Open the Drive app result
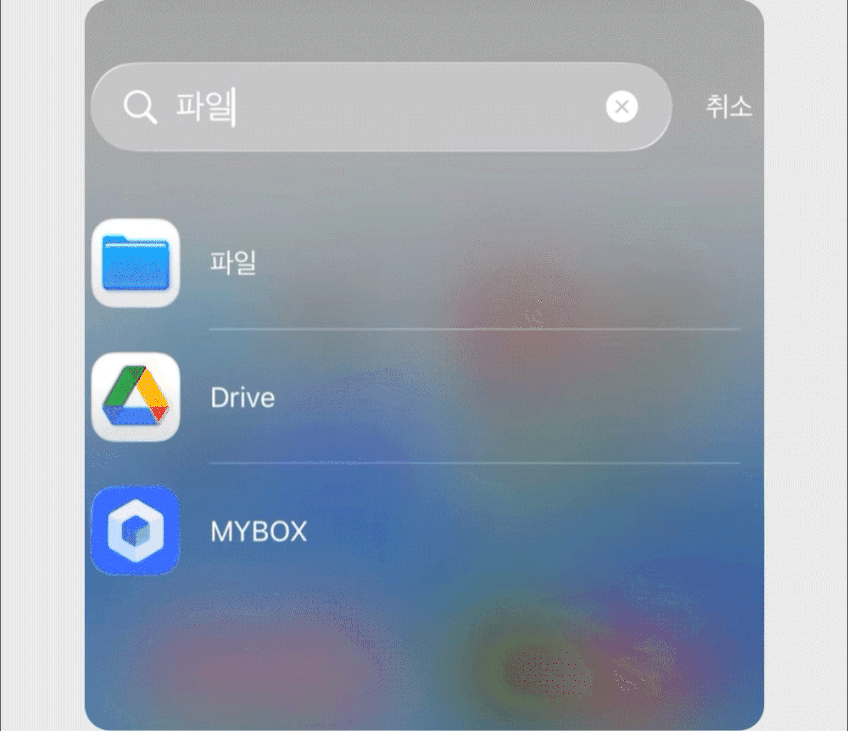 click(415, 397)
